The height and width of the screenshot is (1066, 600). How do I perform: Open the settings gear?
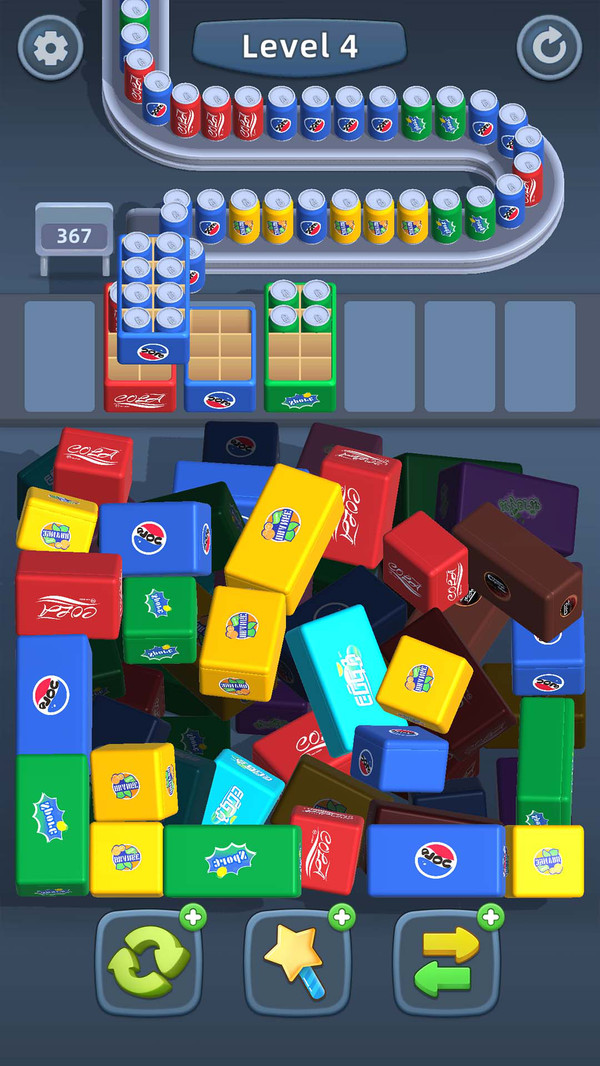[50, 48]
